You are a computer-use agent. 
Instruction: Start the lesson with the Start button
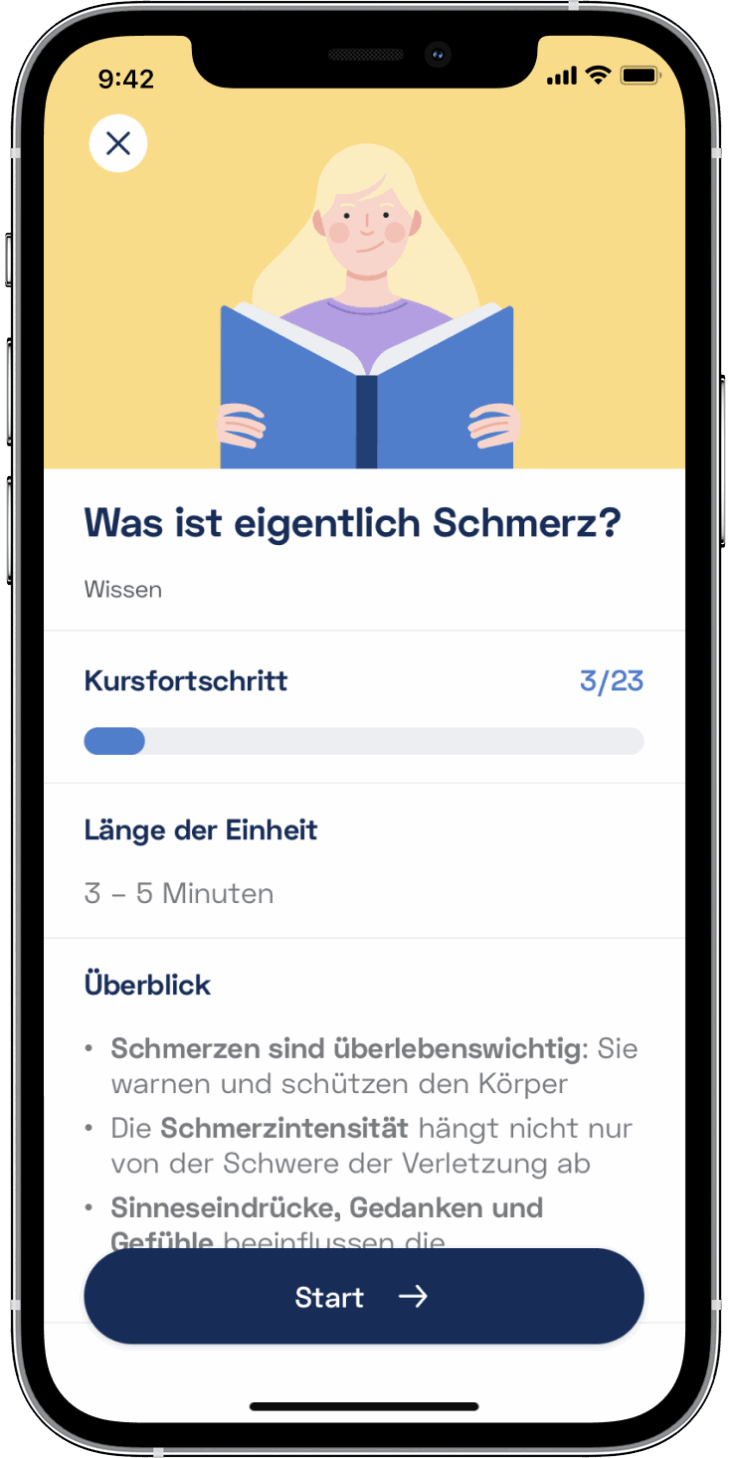coord(364,1296)
